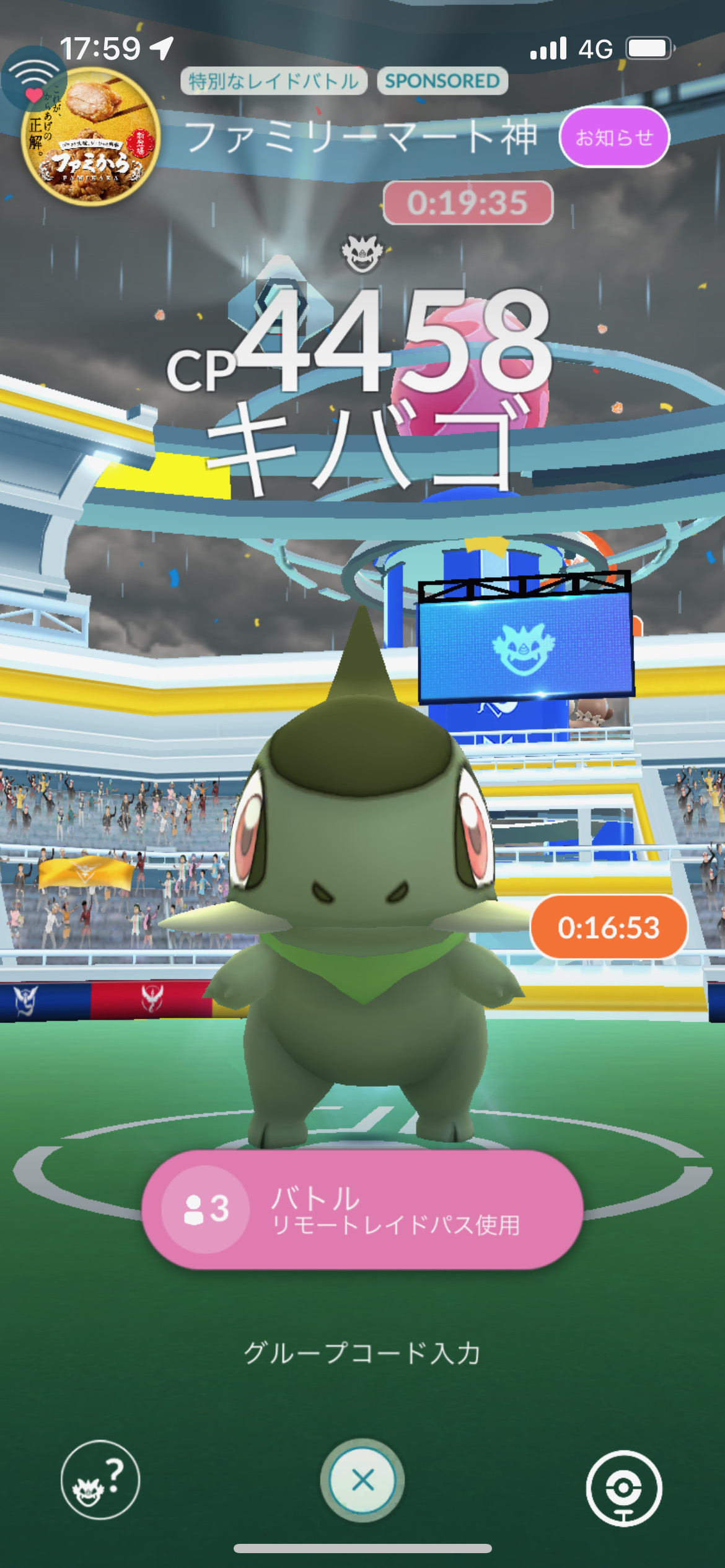Tap the お知らせ button

pyautogui.click(x=614, y=137)
